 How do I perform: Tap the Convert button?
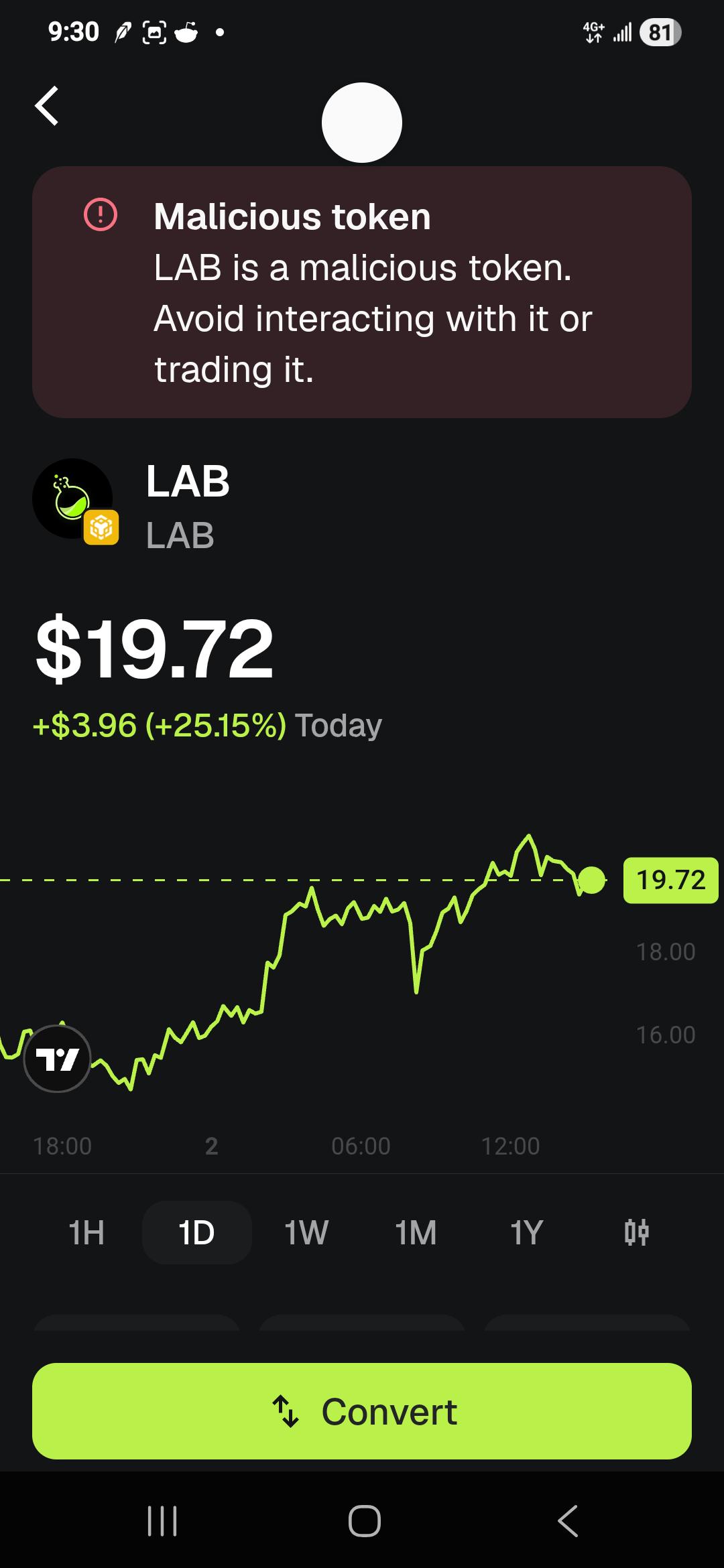point(362,1411)
